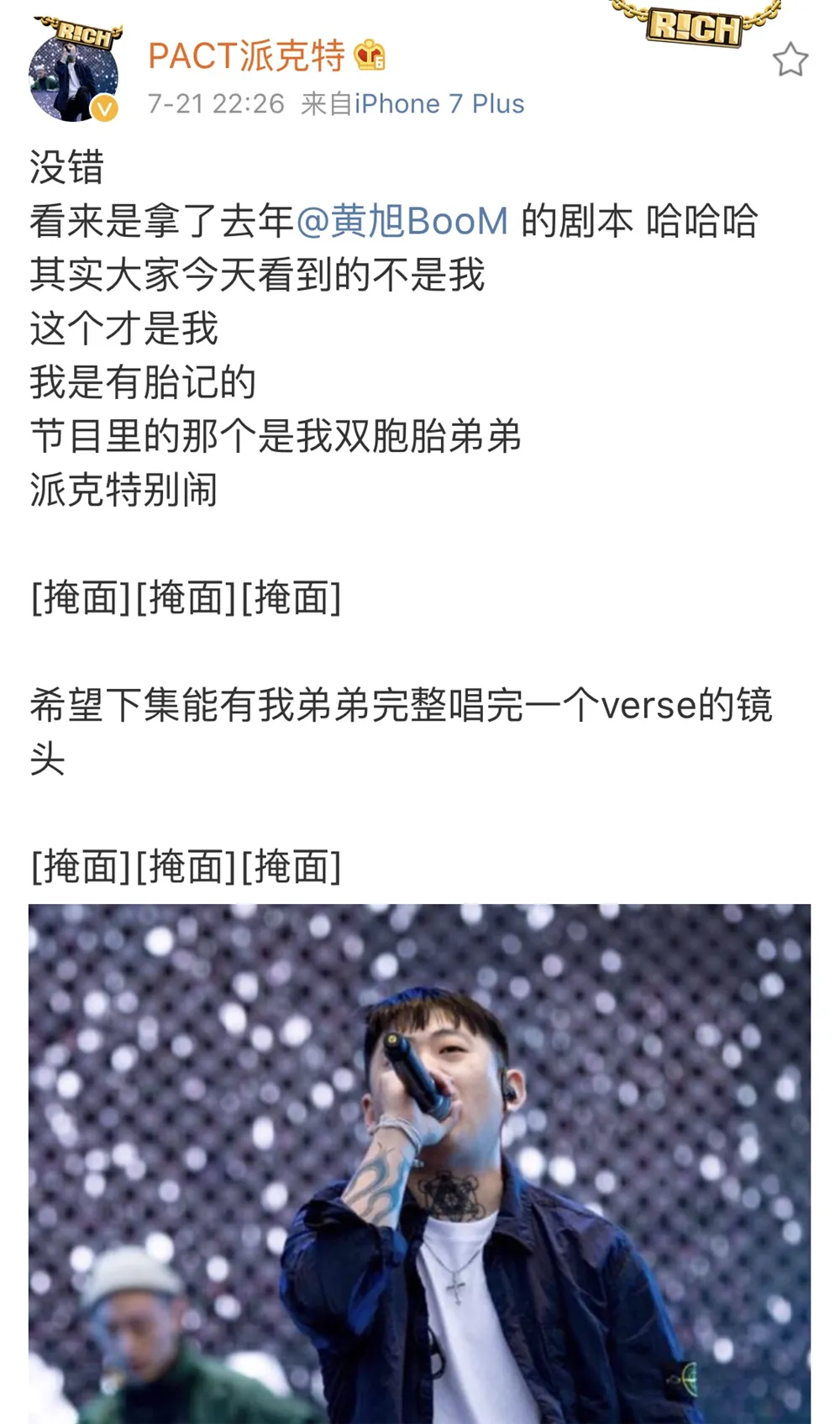Open the @黄旭BooM mention link

point(402,221)
